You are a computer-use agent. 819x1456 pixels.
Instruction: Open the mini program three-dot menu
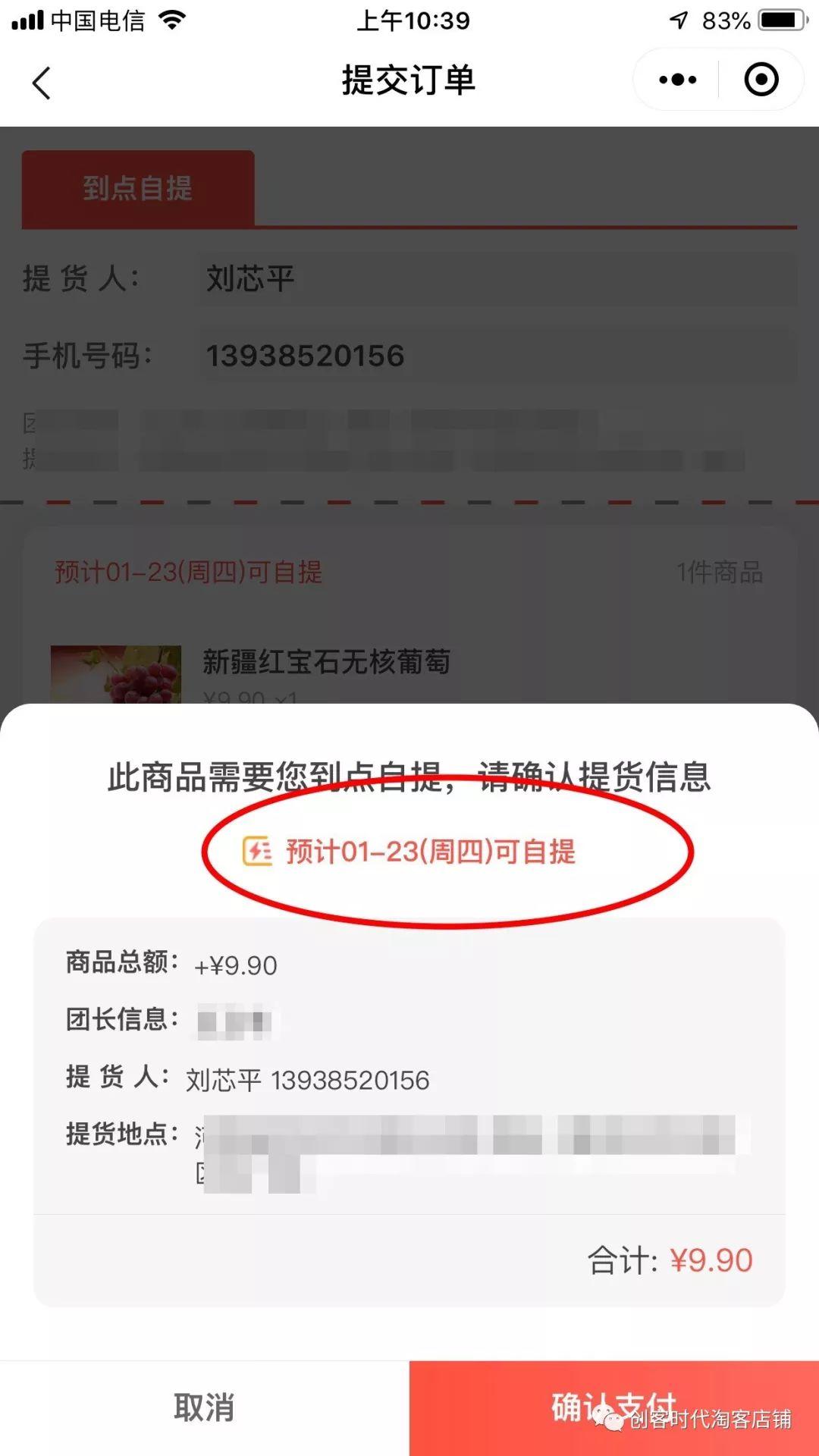pyautogui.click(x=677, y=80)
